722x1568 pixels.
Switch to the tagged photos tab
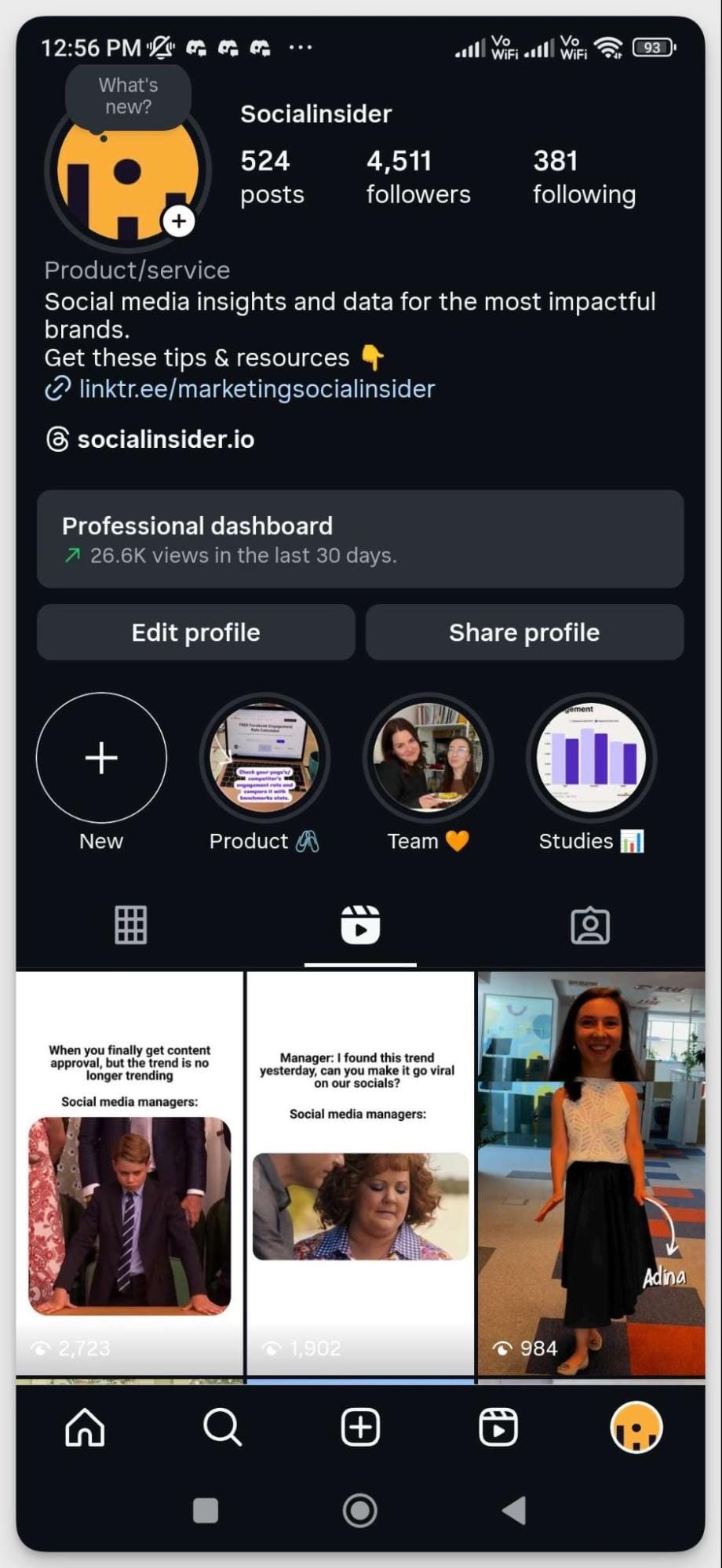[x=590, y=926]
